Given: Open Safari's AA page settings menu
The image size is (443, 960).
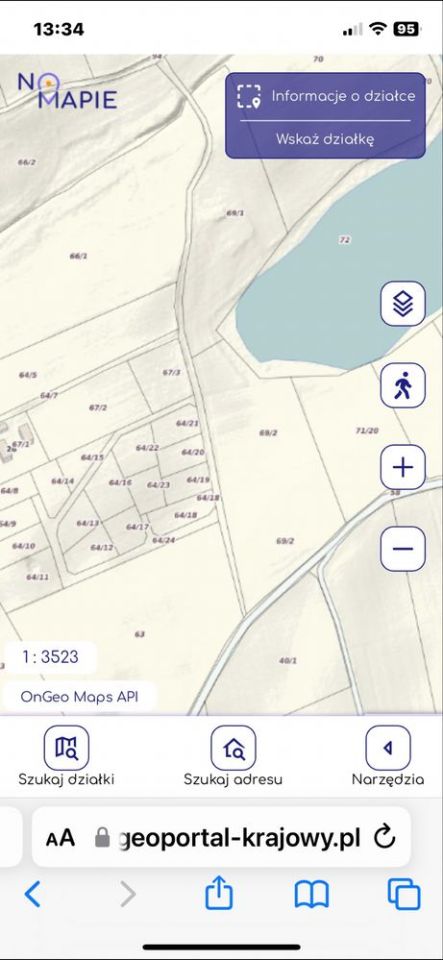Looking at the screenshot, I should pyautogui.click(x=60, y=838).
